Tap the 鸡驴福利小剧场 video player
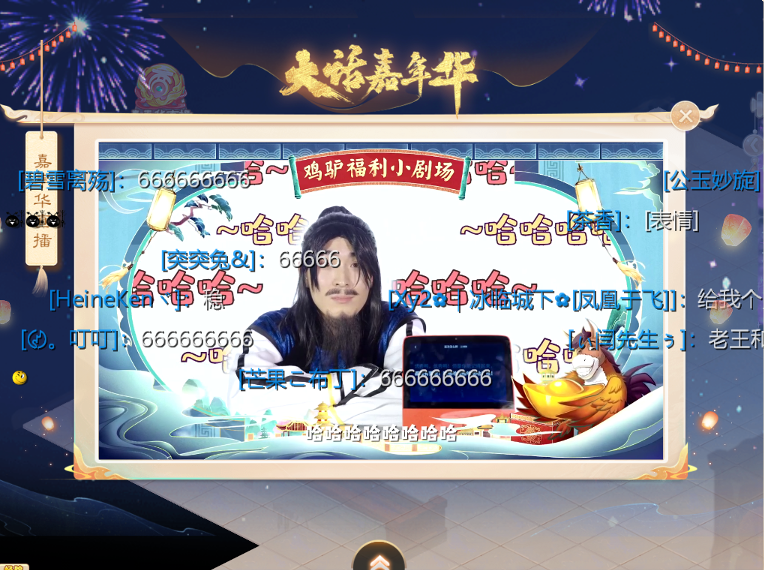764x570 pixels. click(x=380, y=300)
